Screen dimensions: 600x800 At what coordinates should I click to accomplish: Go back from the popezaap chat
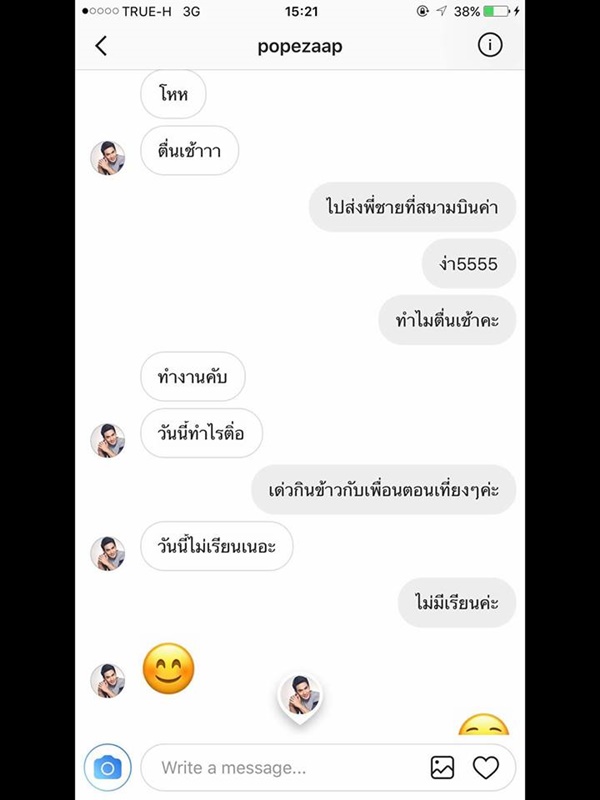click(100, 46)
